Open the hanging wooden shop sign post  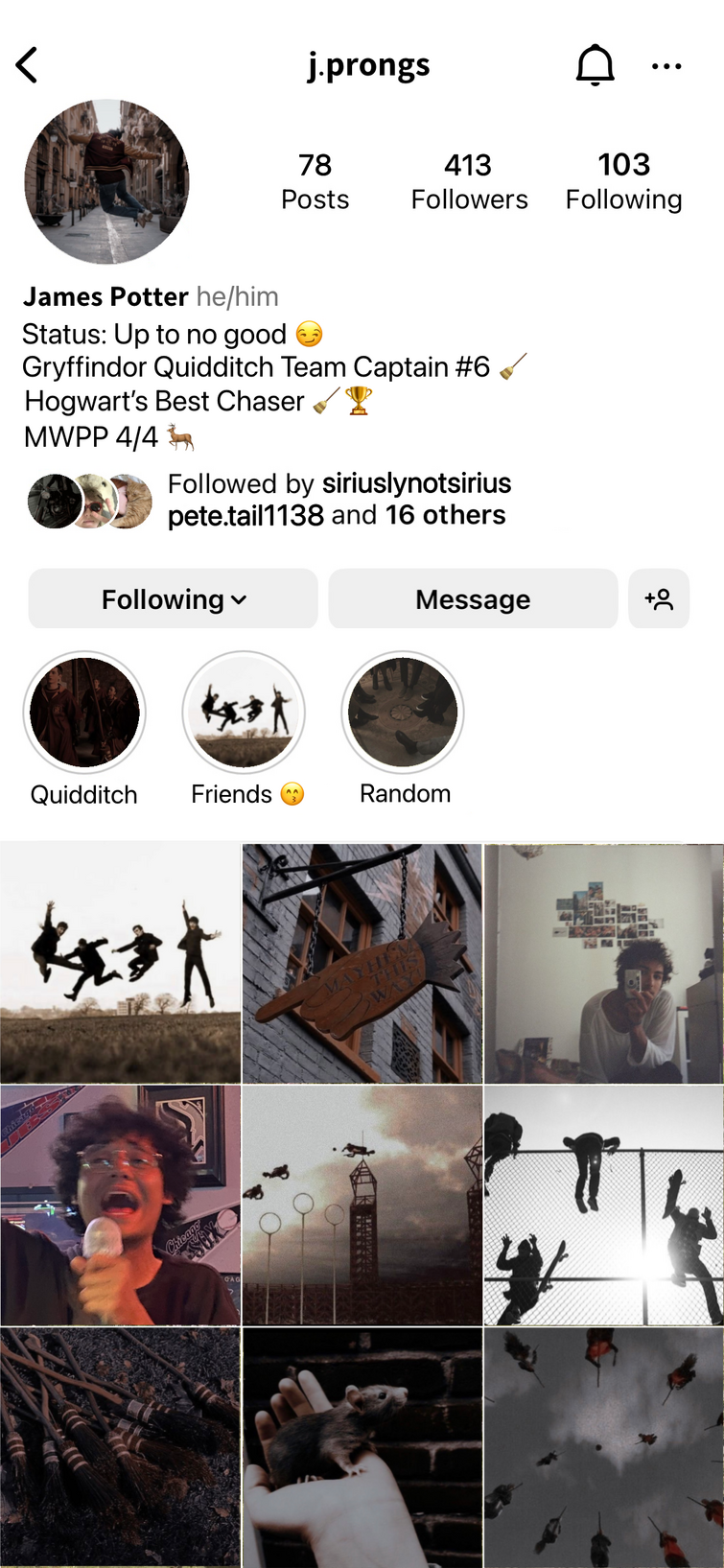(x=362, y=963)
